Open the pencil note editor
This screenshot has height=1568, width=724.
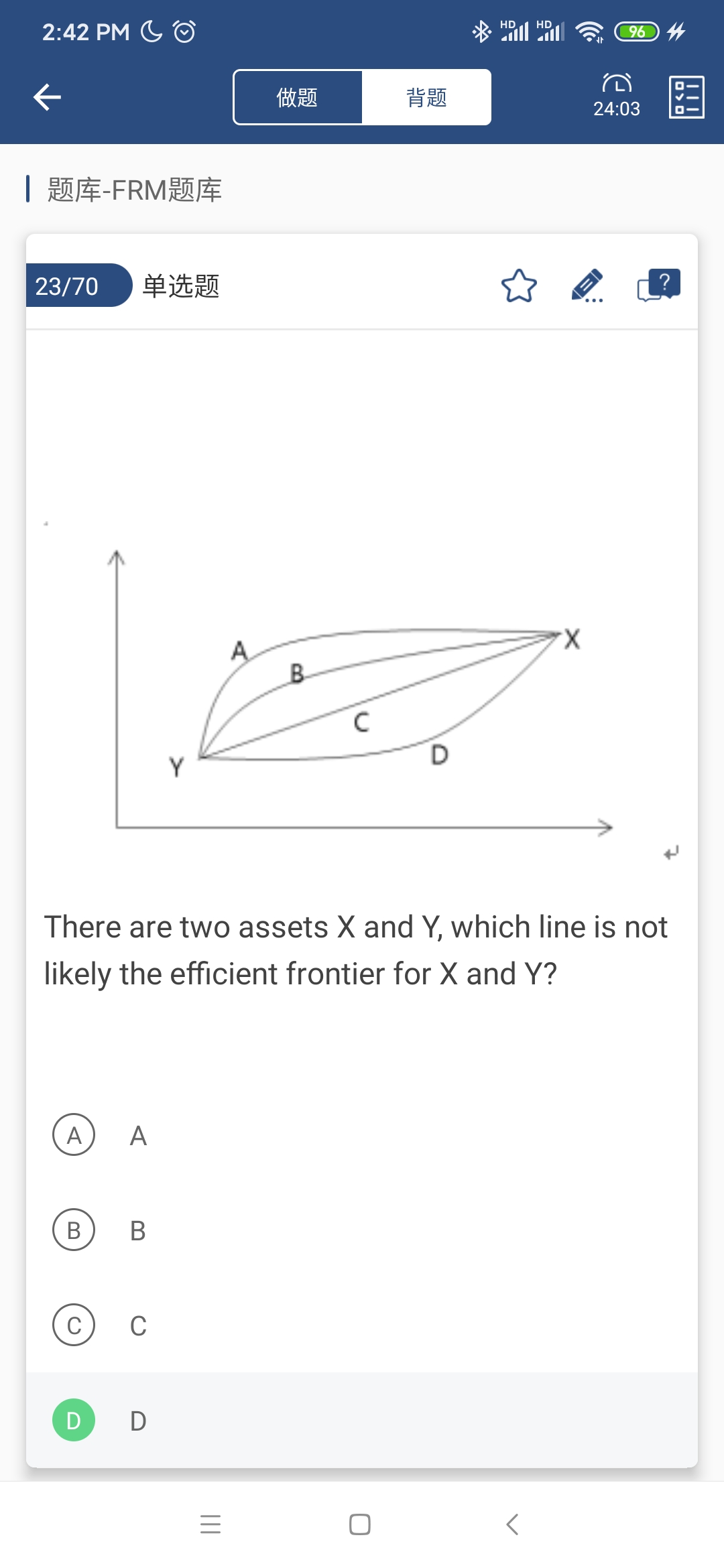click(x=587, y=286)
